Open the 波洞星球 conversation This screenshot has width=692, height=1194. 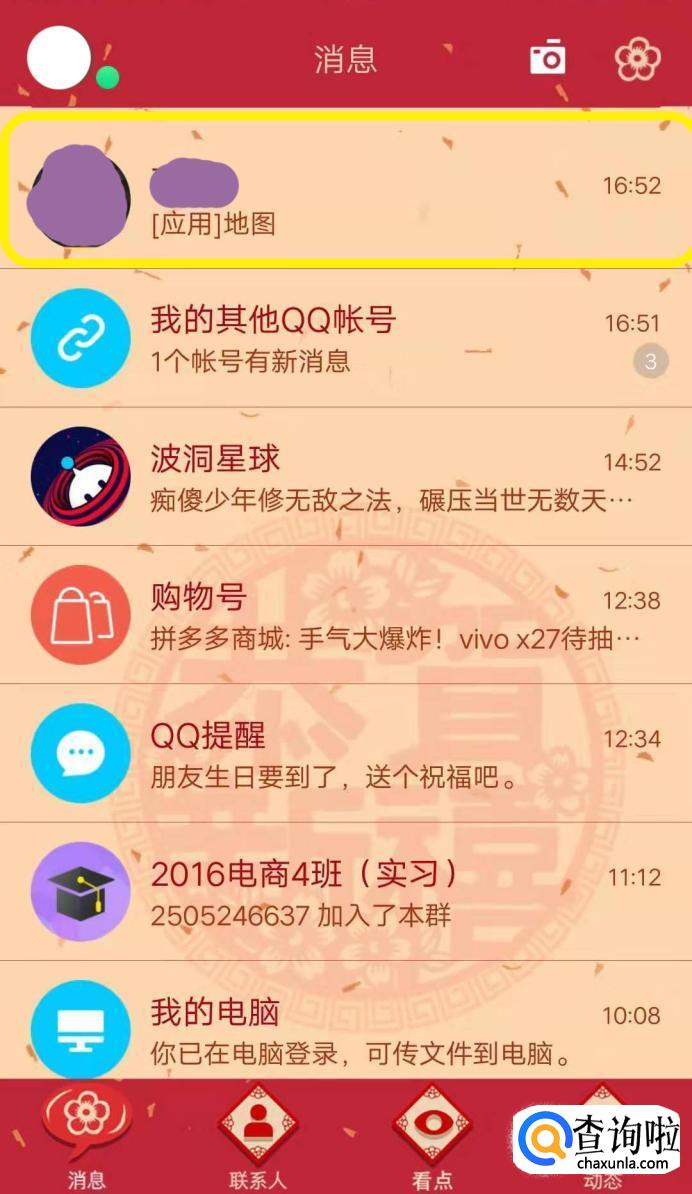(x=346, y=477)
